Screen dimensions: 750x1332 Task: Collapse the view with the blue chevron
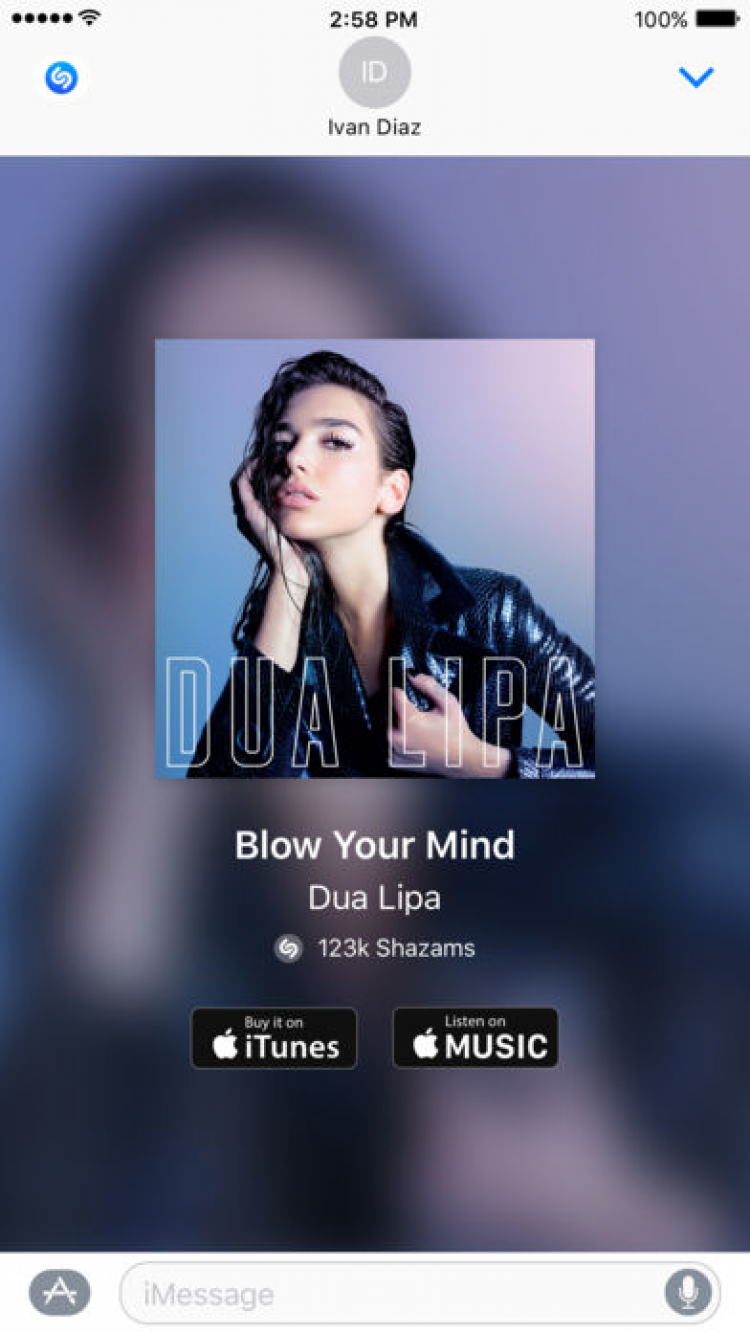[695, 77]
